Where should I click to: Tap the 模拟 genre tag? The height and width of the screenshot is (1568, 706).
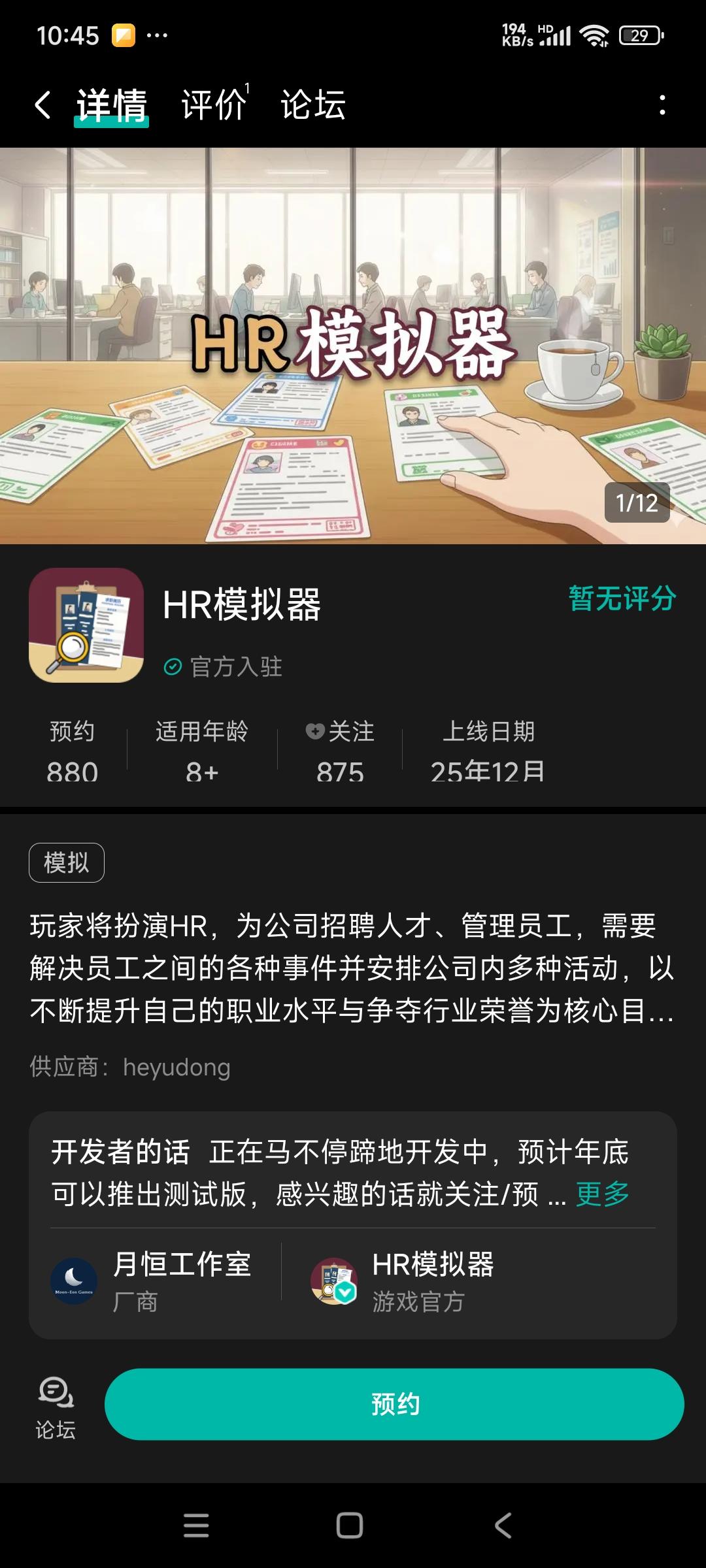pyautogui.click(x=67, y=862)
